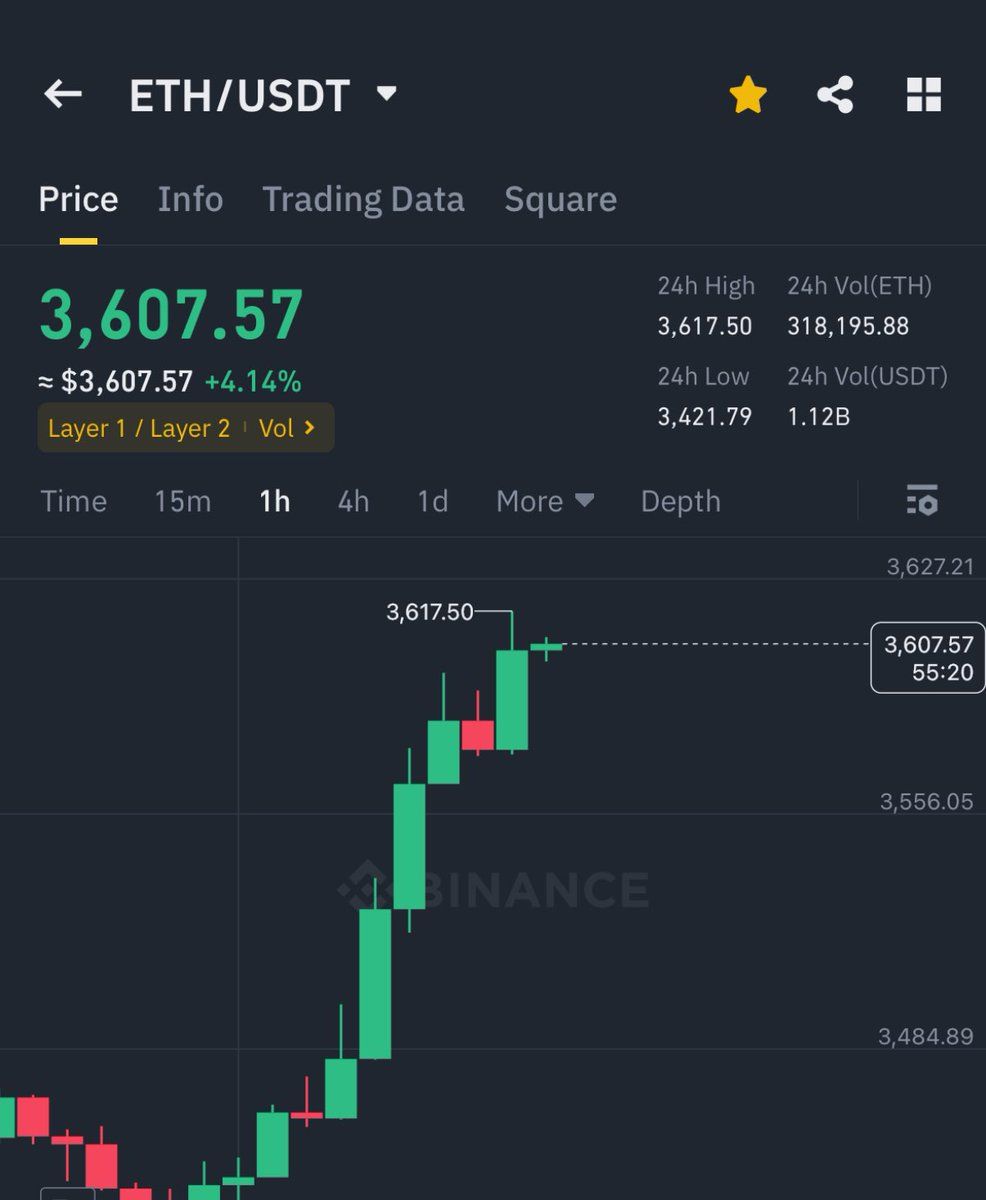View the Info tab
The height and width of the screenshot is (1200, 986).
190,199
